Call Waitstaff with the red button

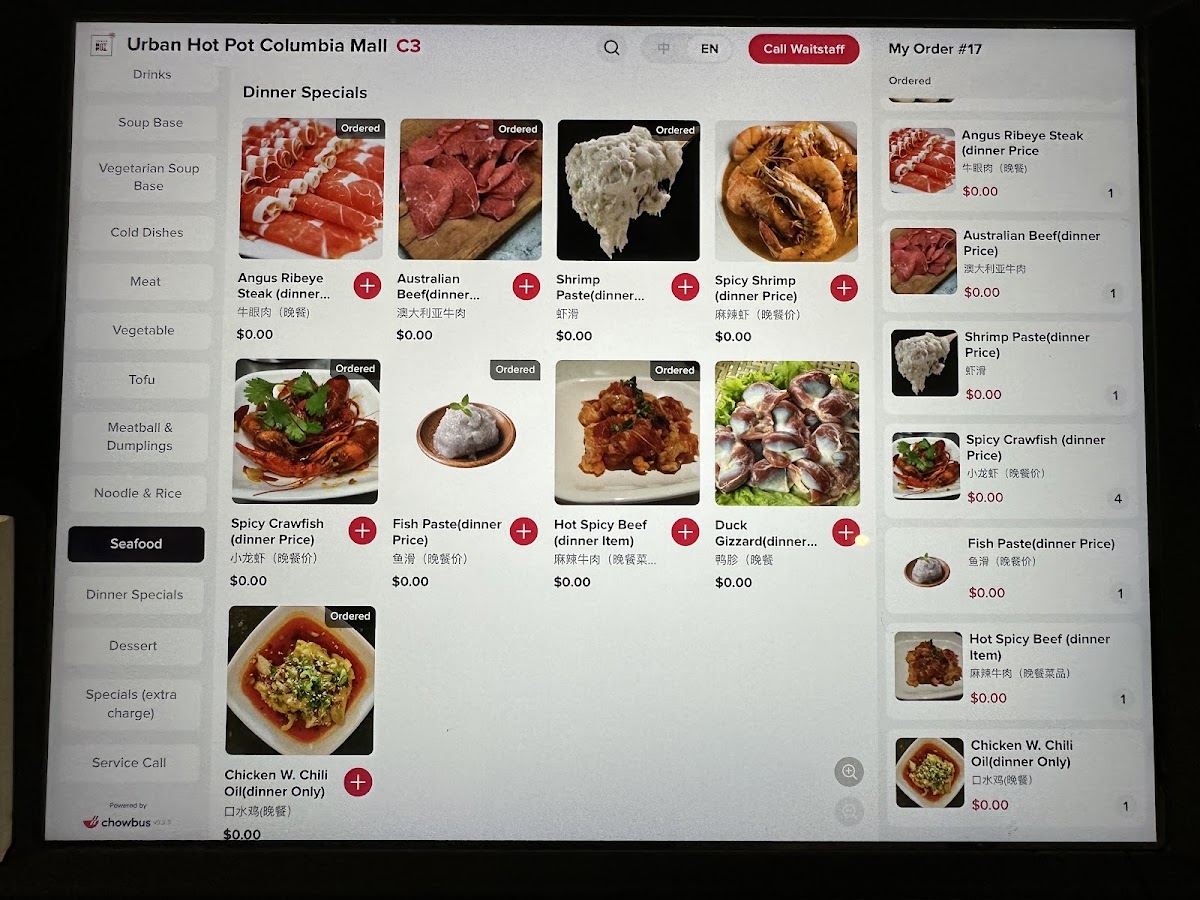point(804,49)
